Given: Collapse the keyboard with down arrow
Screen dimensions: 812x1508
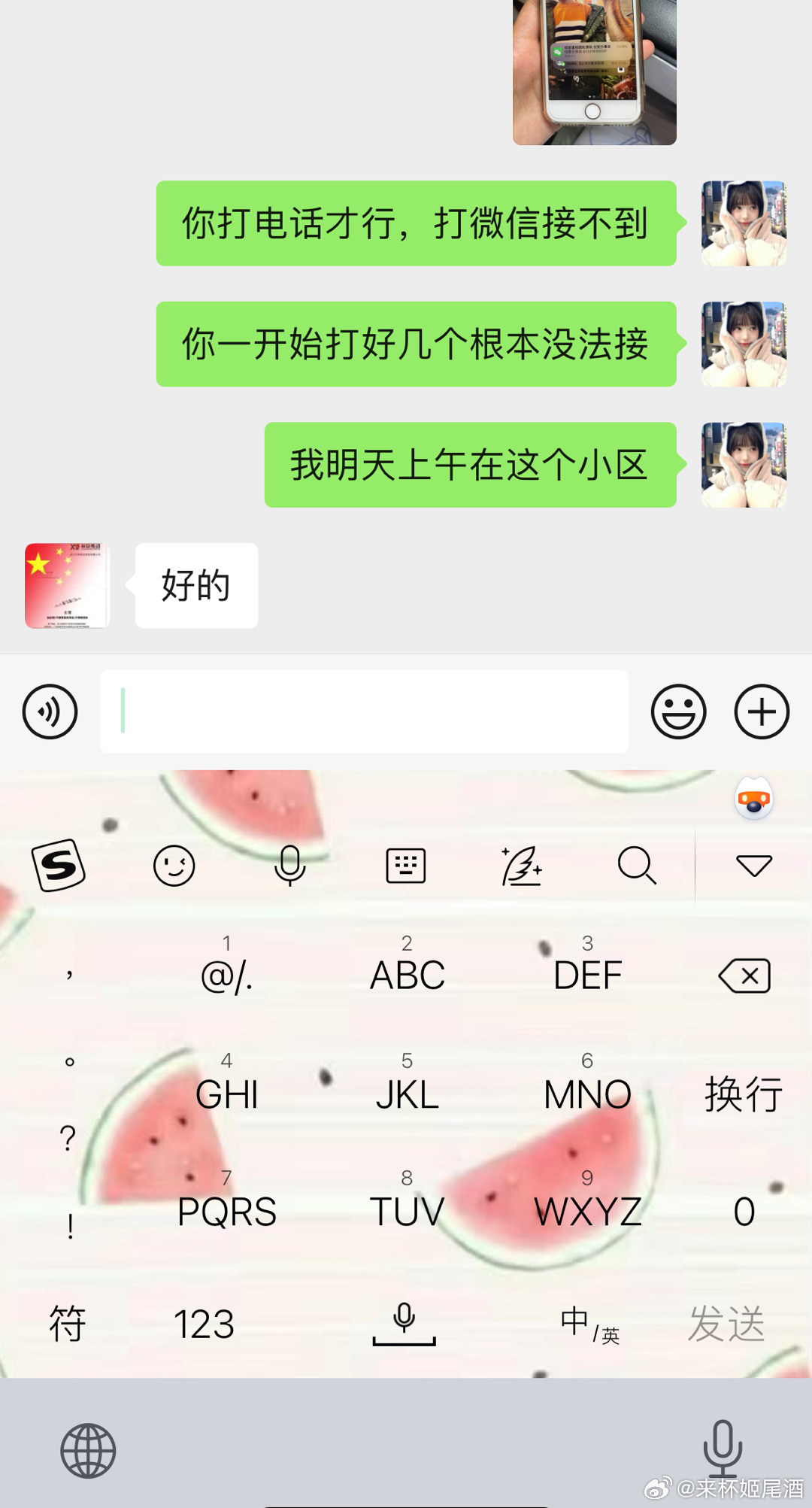Looking at the screenshot, I should pyautogui.click(x=753, y=866).
